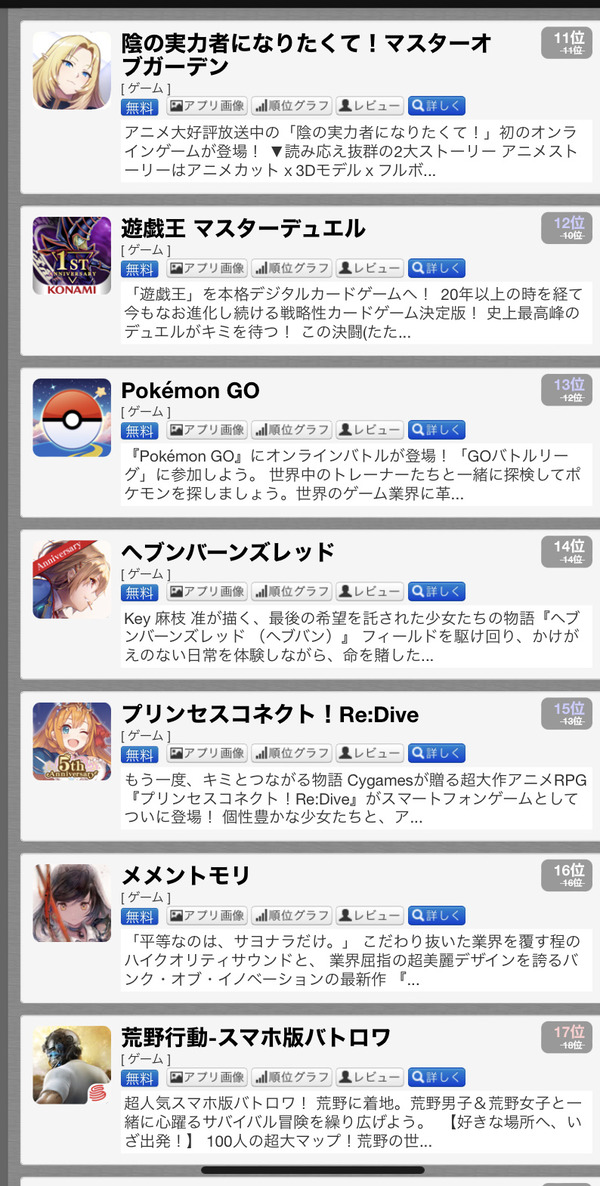Show 順位グラフ for Pokémon GO
The height and width of the screenshot is (1186, 600).
click(x=291, y=430)
